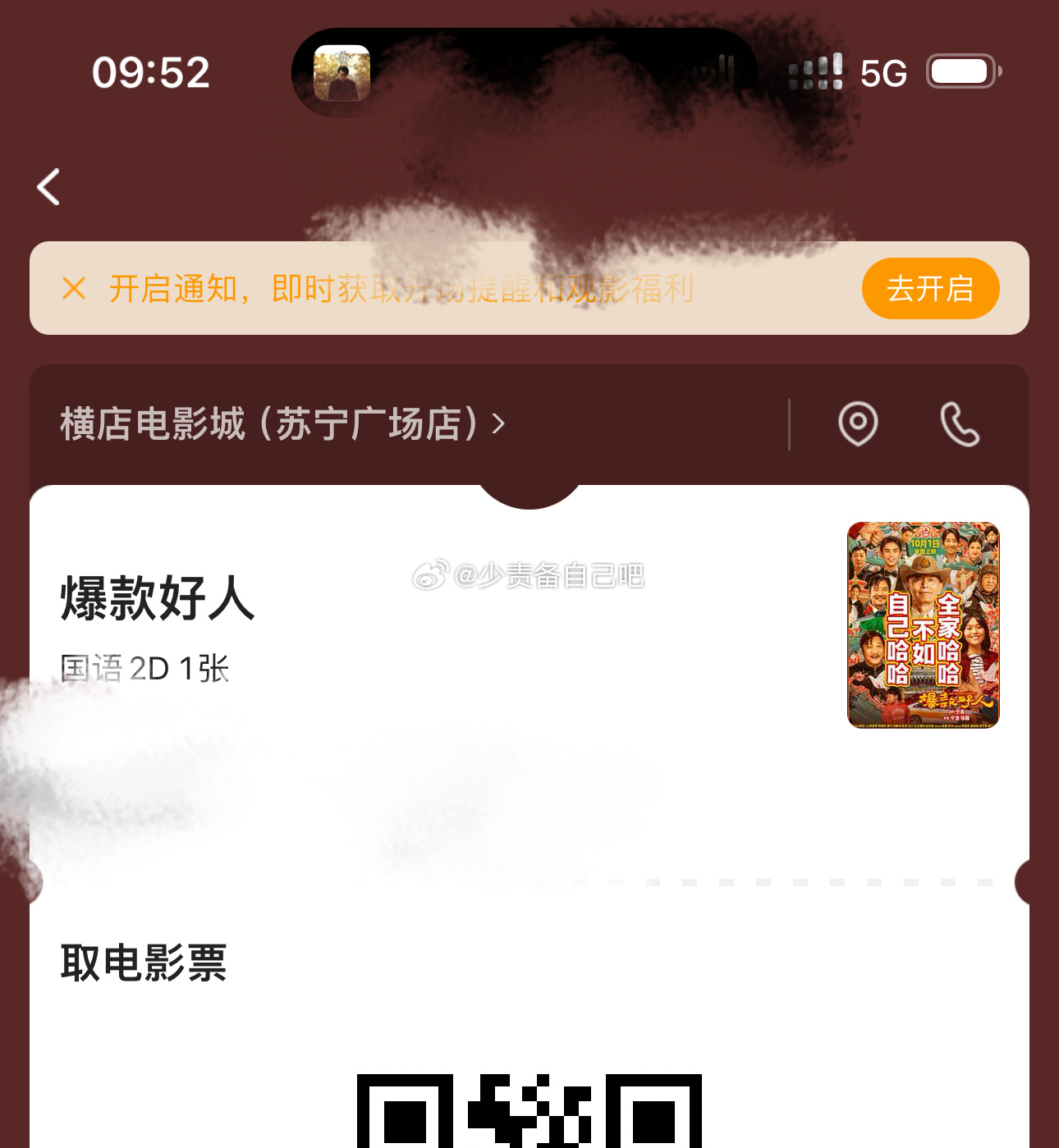Open the 爆款好人 movie poster

pyautogui.click(x=923, y=624)
